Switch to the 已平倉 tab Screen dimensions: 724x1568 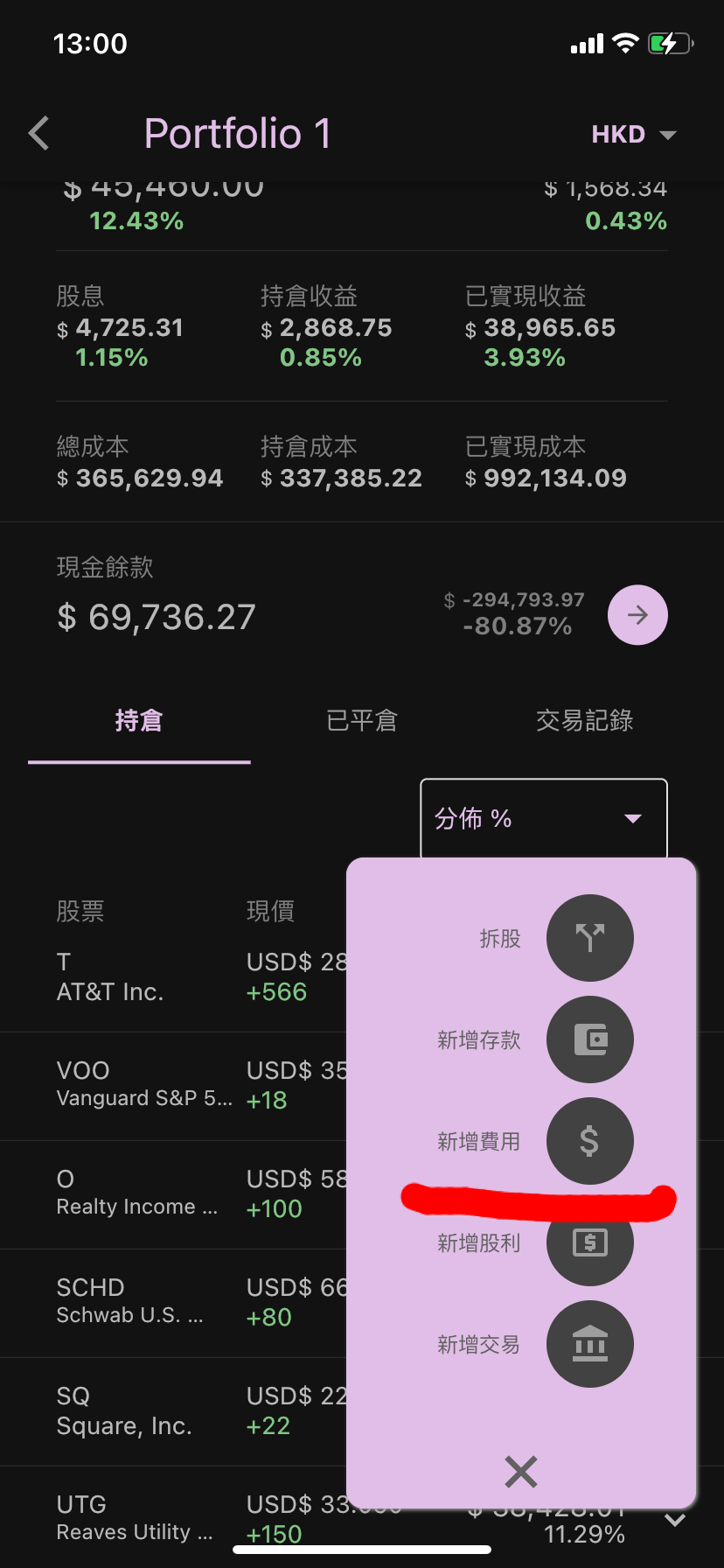pyautogui.click(x=362, y=721)
